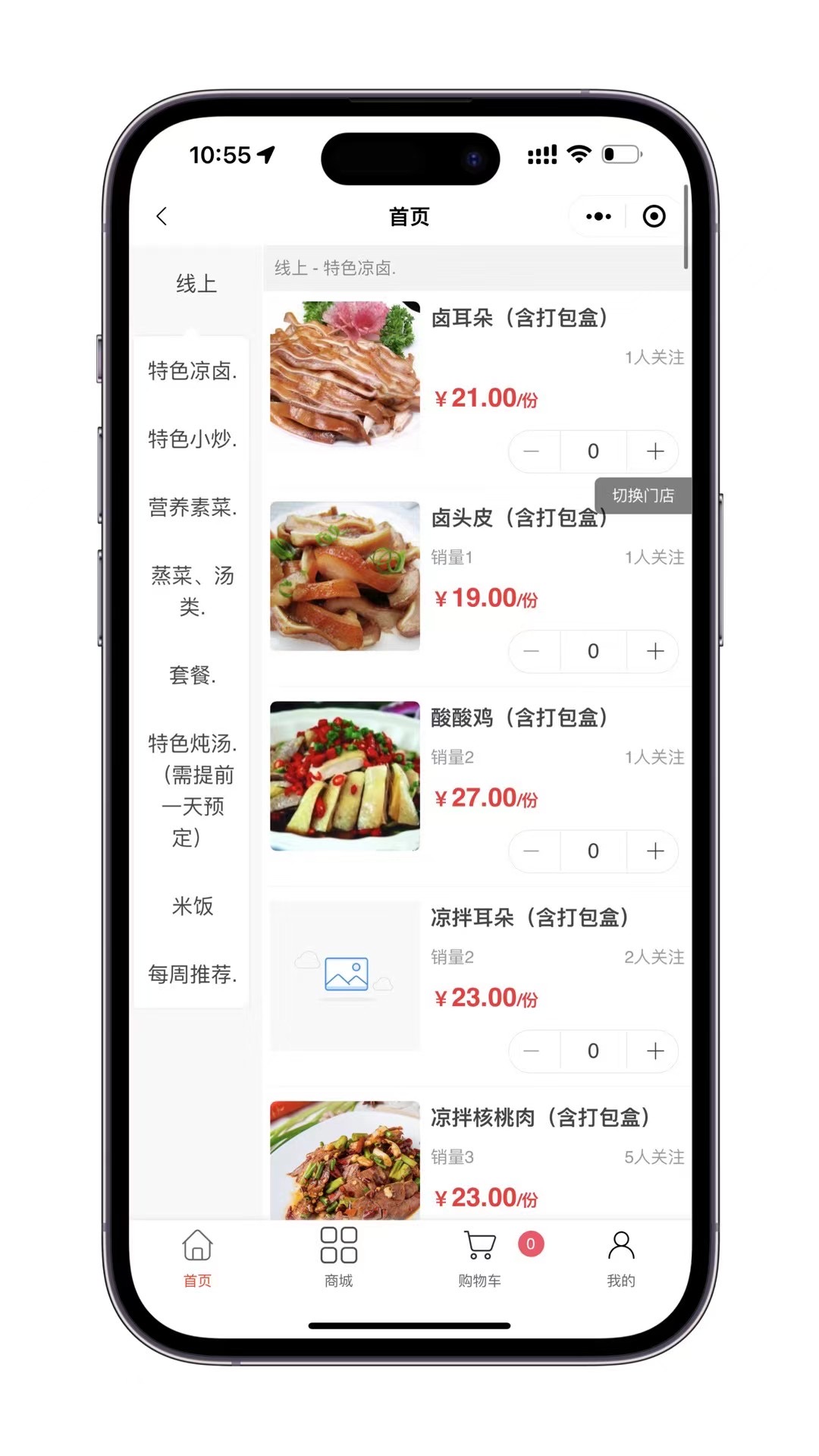Select the 特色小炒 category
The height and width of the screenshot is (1456, 819).
pos(192,439)
